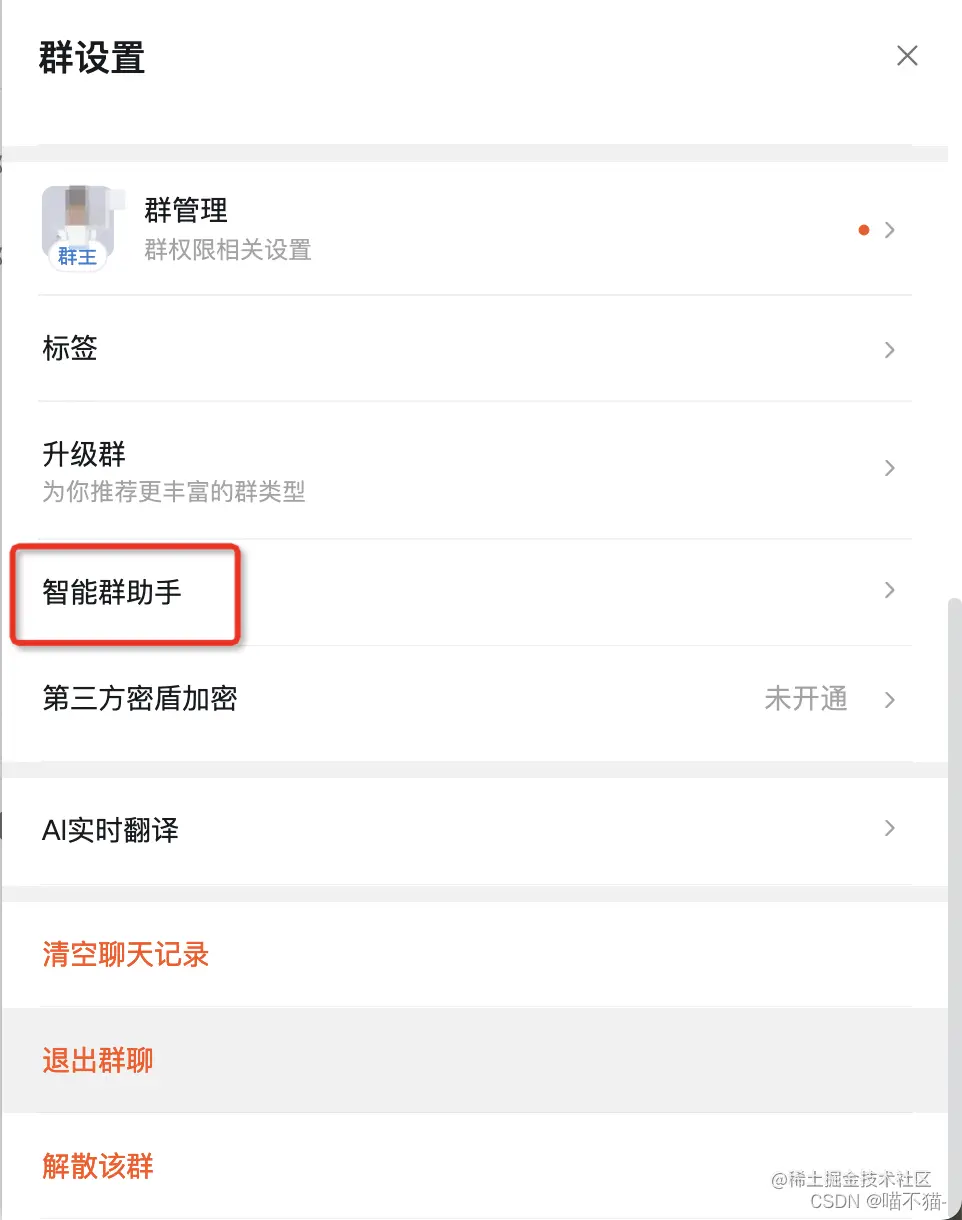Open 群管理 group permission settings
The image size is (962, 1220).
473,229
